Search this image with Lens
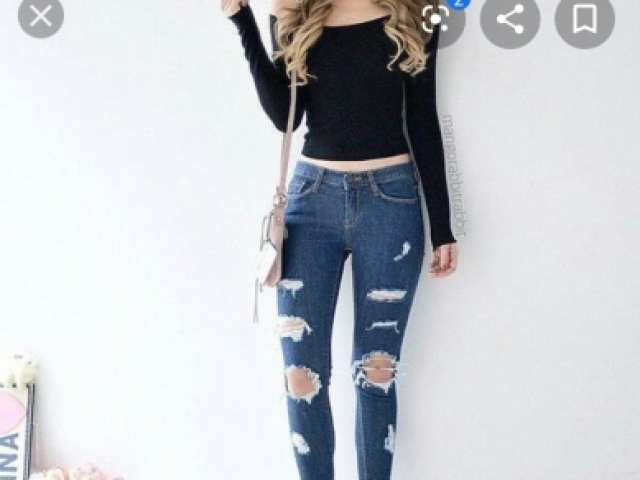The width and height of the screenshot is (640, 480). click(x=436, y=17)
